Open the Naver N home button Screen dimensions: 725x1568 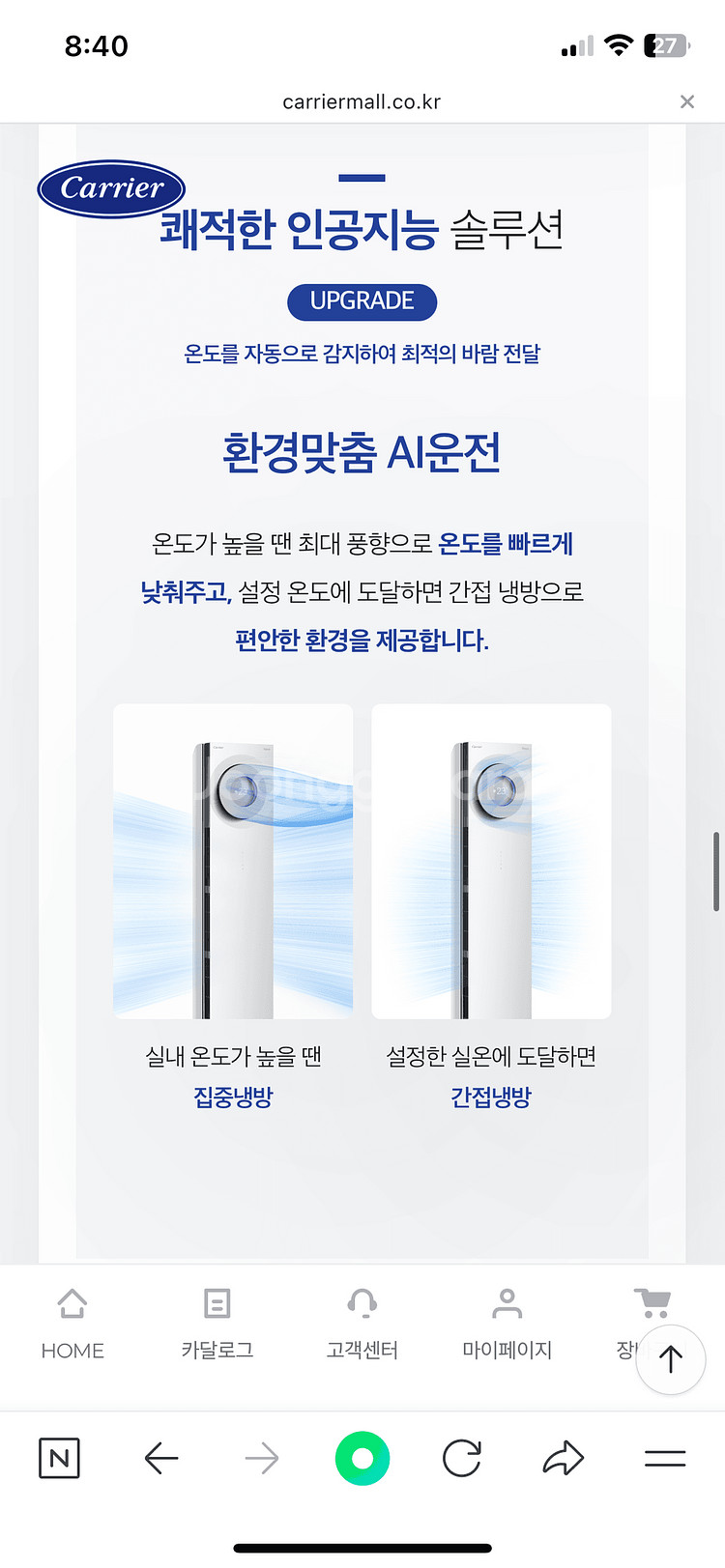(59, 1458)
